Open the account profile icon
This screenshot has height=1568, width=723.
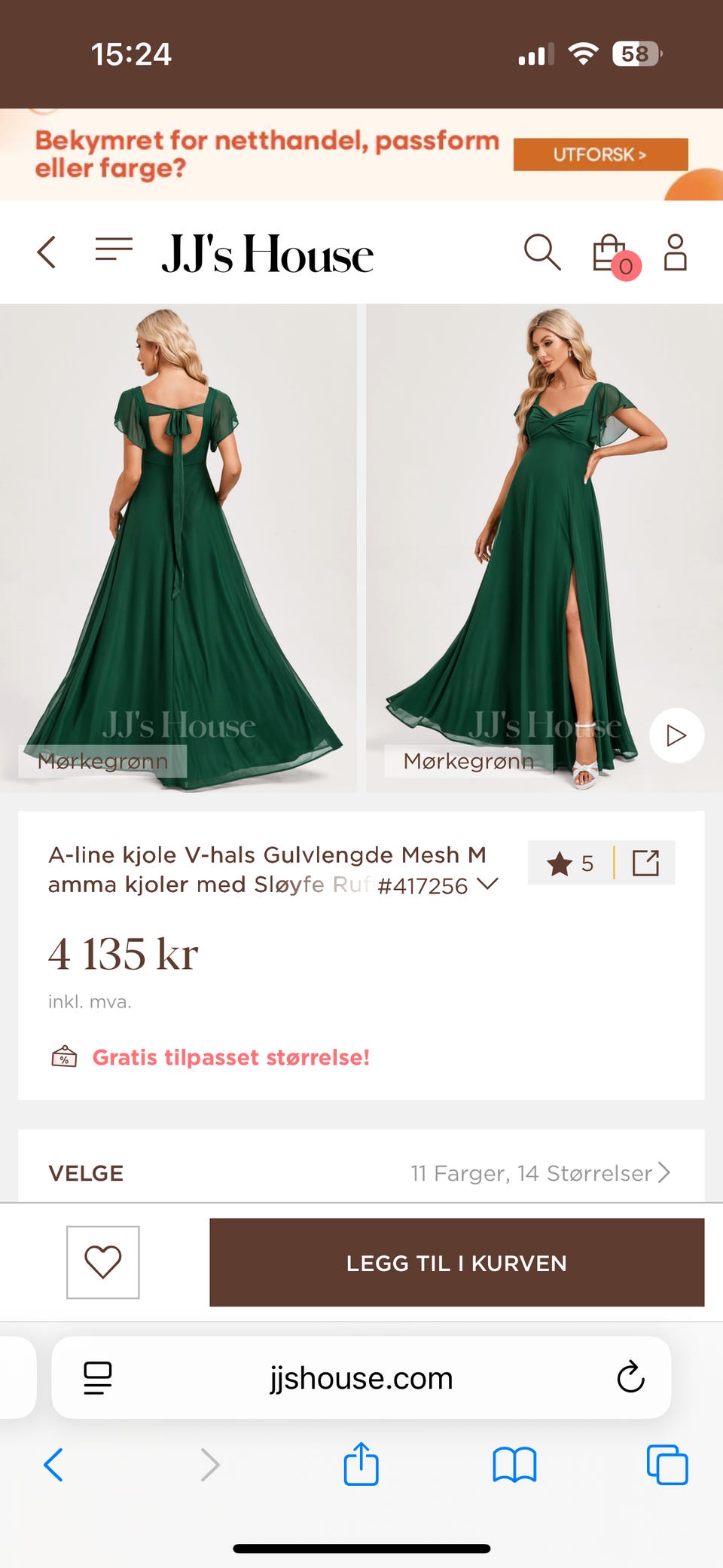point(676,252)
